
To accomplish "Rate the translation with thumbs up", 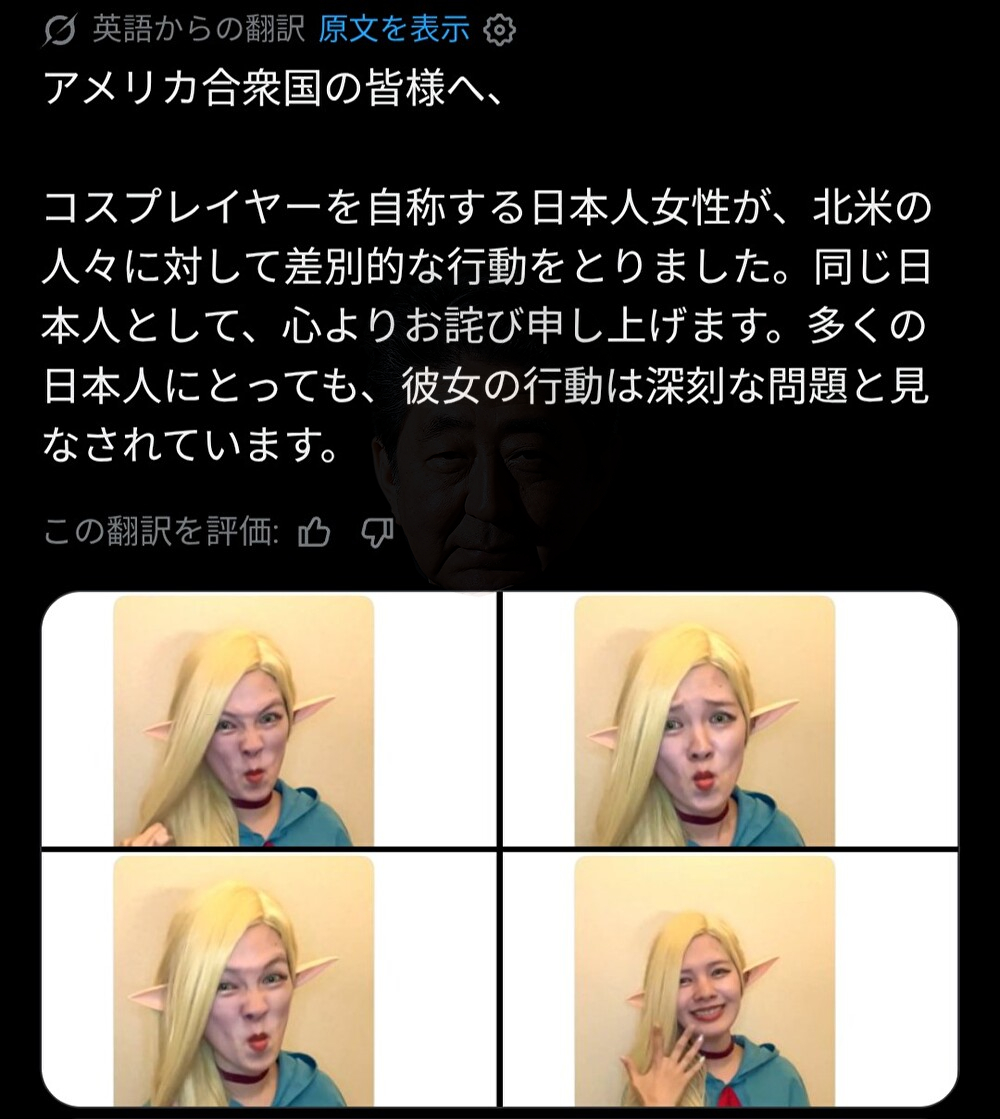I will (314, 533).
